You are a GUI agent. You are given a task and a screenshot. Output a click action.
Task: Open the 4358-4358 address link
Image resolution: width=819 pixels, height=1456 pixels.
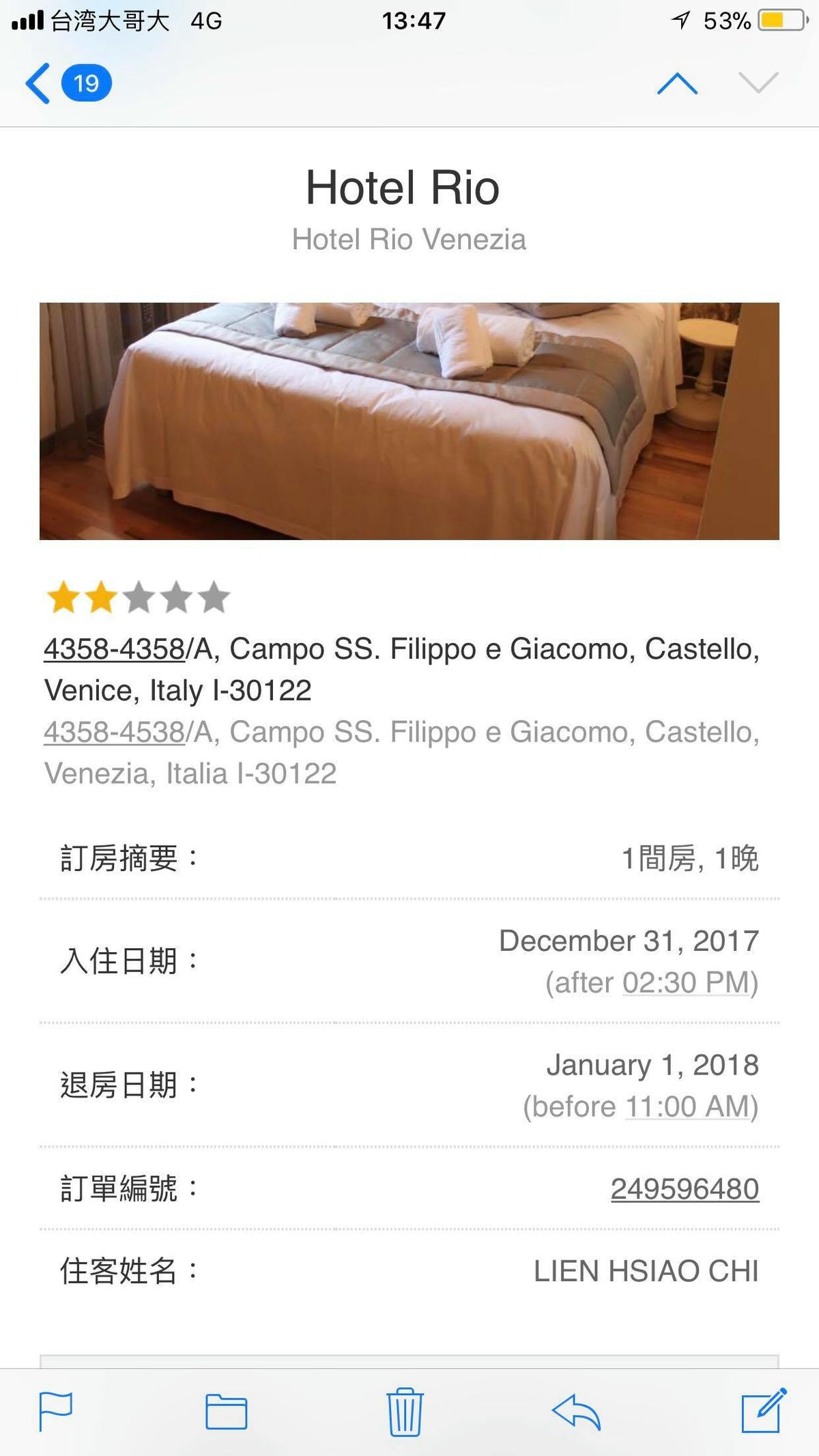click(114, 649)
